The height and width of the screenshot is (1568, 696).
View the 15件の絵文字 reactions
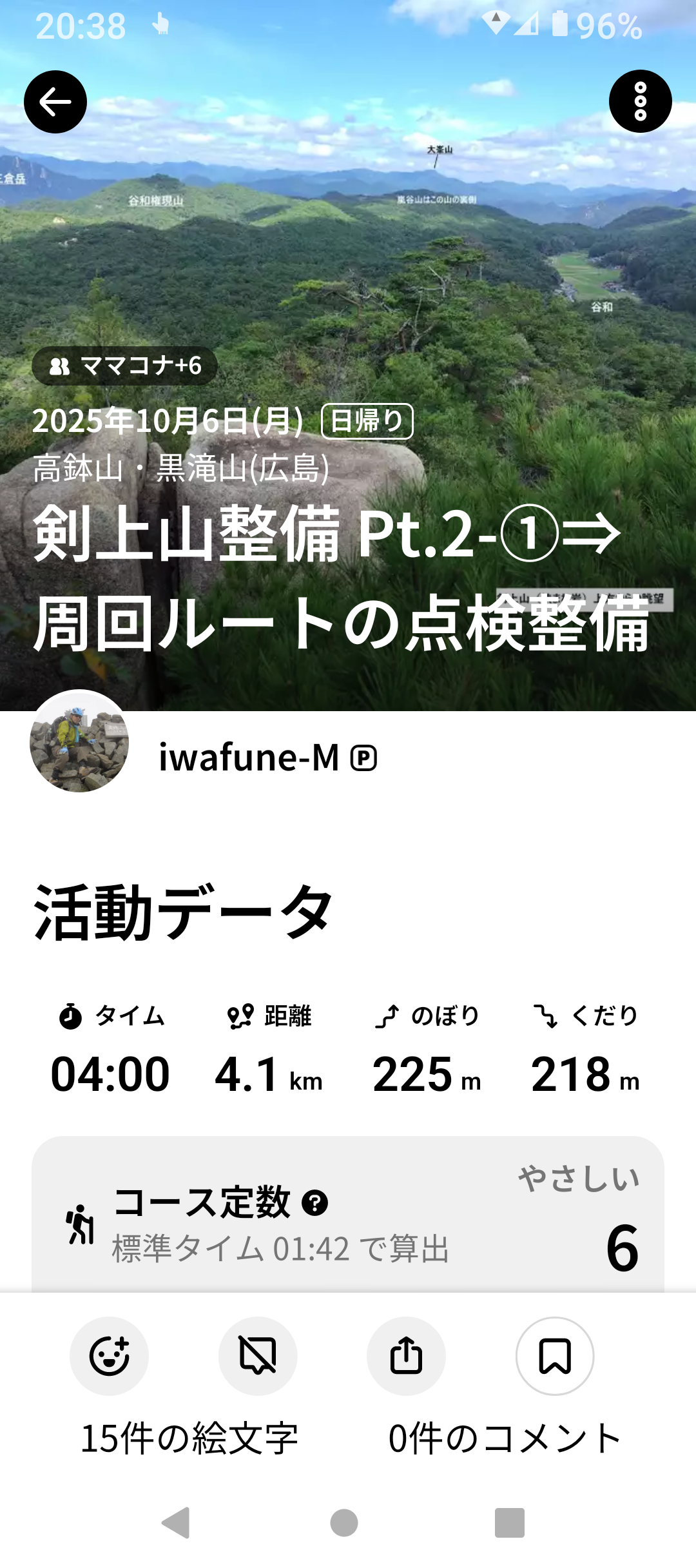(x=189, y=1438)
